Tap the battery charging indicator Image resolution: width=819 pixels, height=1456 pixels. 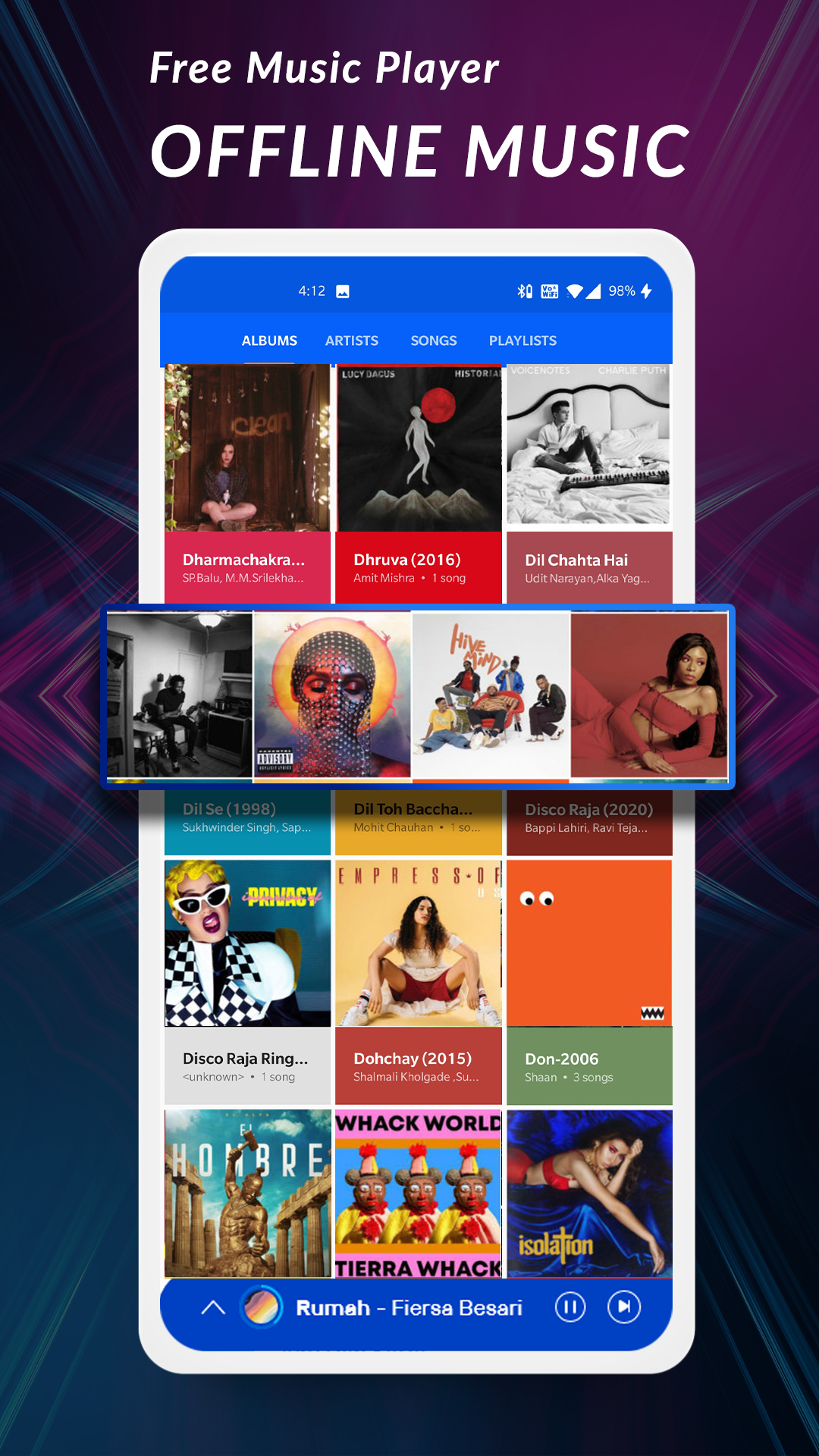coord(646,290)
